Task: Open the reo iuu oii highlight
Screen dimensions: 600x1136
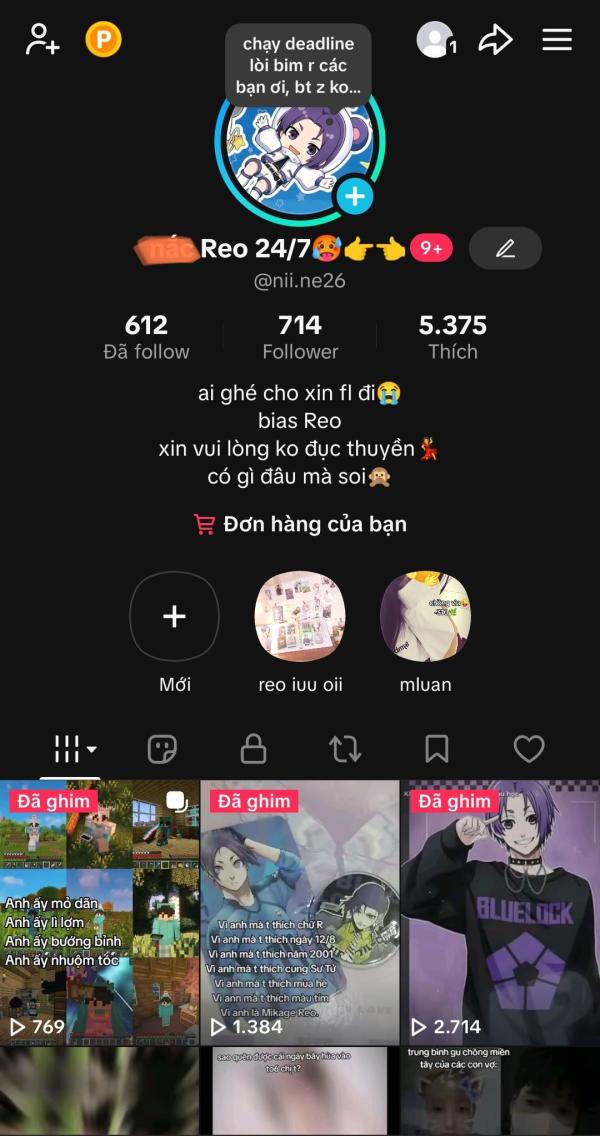Action: tap(300, 617)
